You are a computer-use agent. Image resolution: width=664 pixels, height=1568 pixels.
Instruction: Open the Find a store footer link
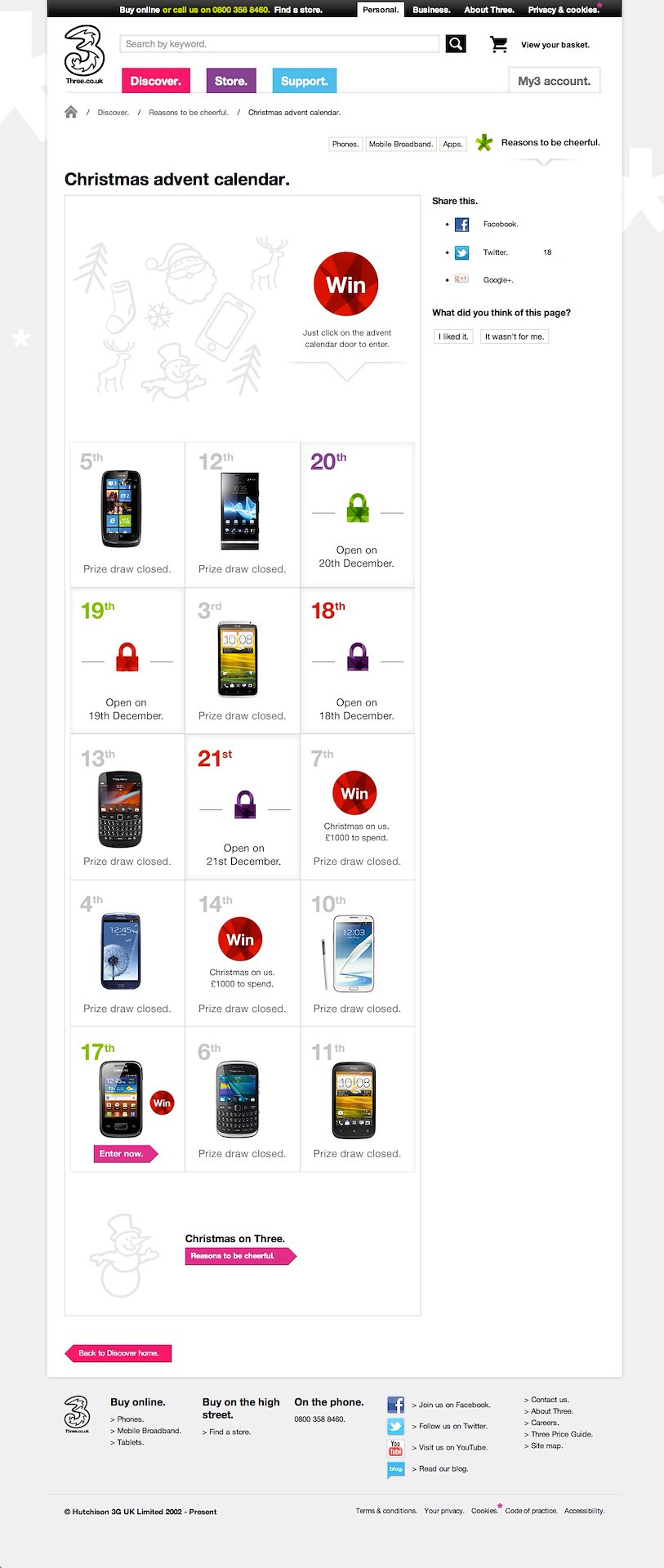pyautogui.click(x=229, y=1432)
